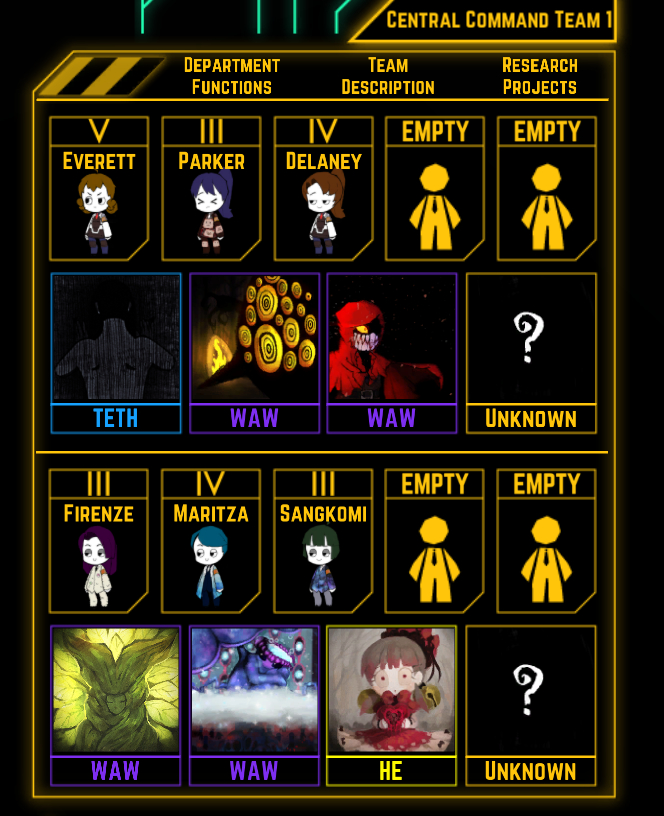Select agent Firenze's card
The height and width of the screenshot is (816, 664).
pos(98,542)
